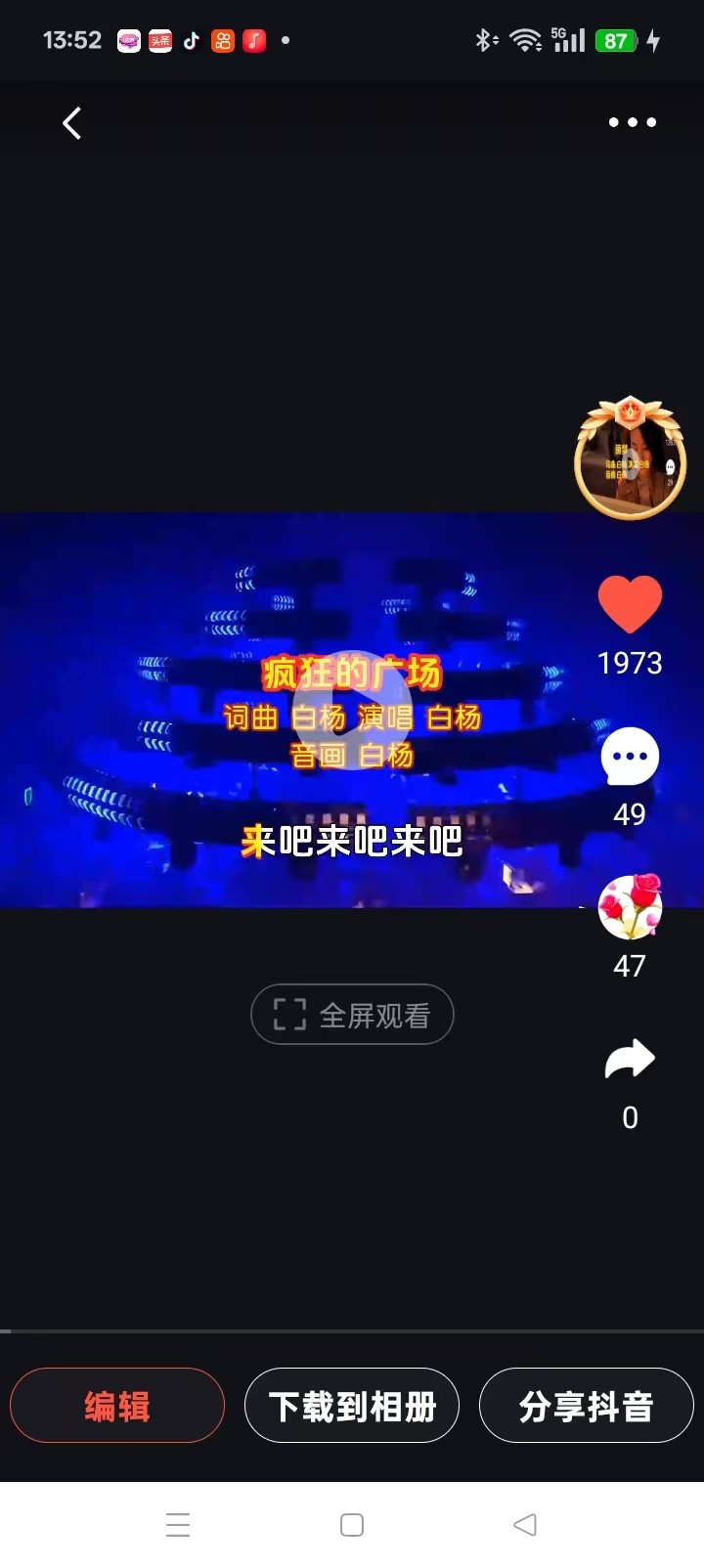Play the paused video

(352, 710)
